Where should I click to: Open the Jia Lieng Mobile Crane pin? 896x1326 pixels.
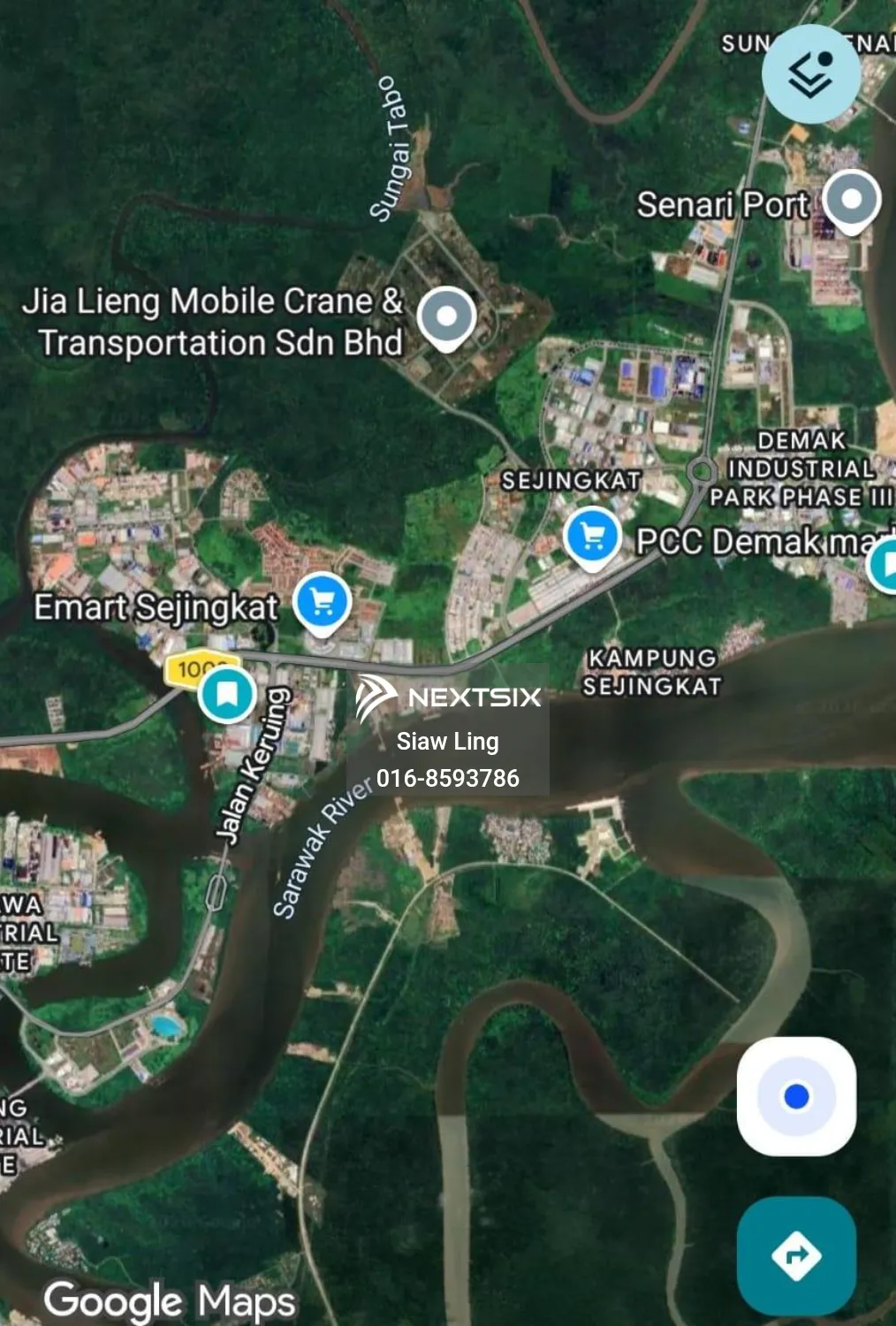coord(447,315)
